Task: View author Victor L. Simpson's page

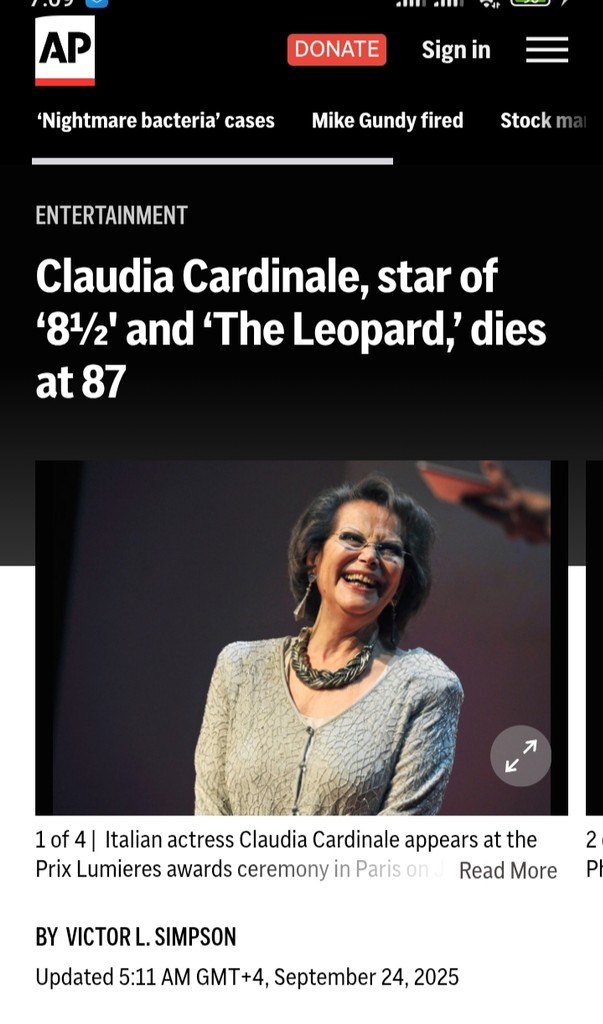Action: tap(151, 937)
